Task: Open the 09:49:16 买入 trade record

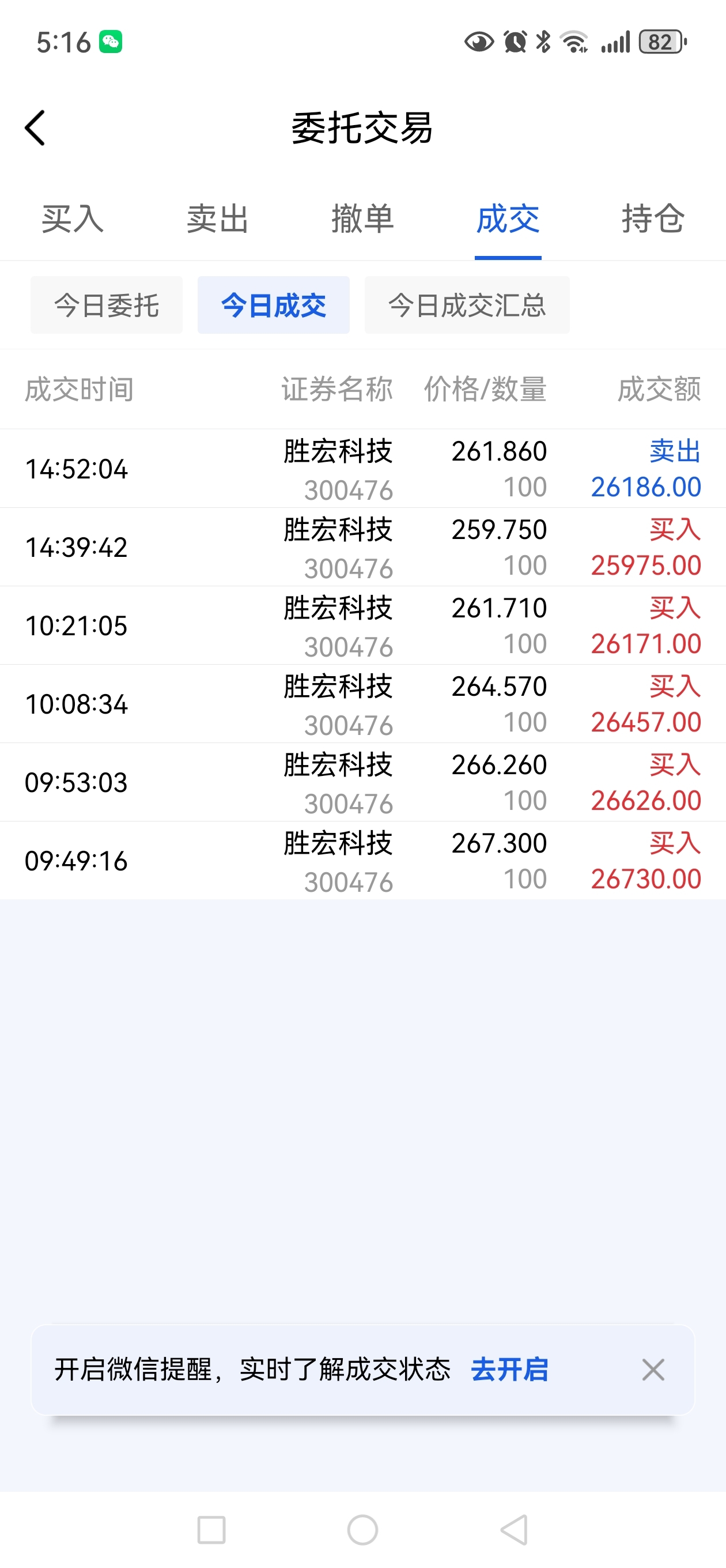Action: [362, 861]
